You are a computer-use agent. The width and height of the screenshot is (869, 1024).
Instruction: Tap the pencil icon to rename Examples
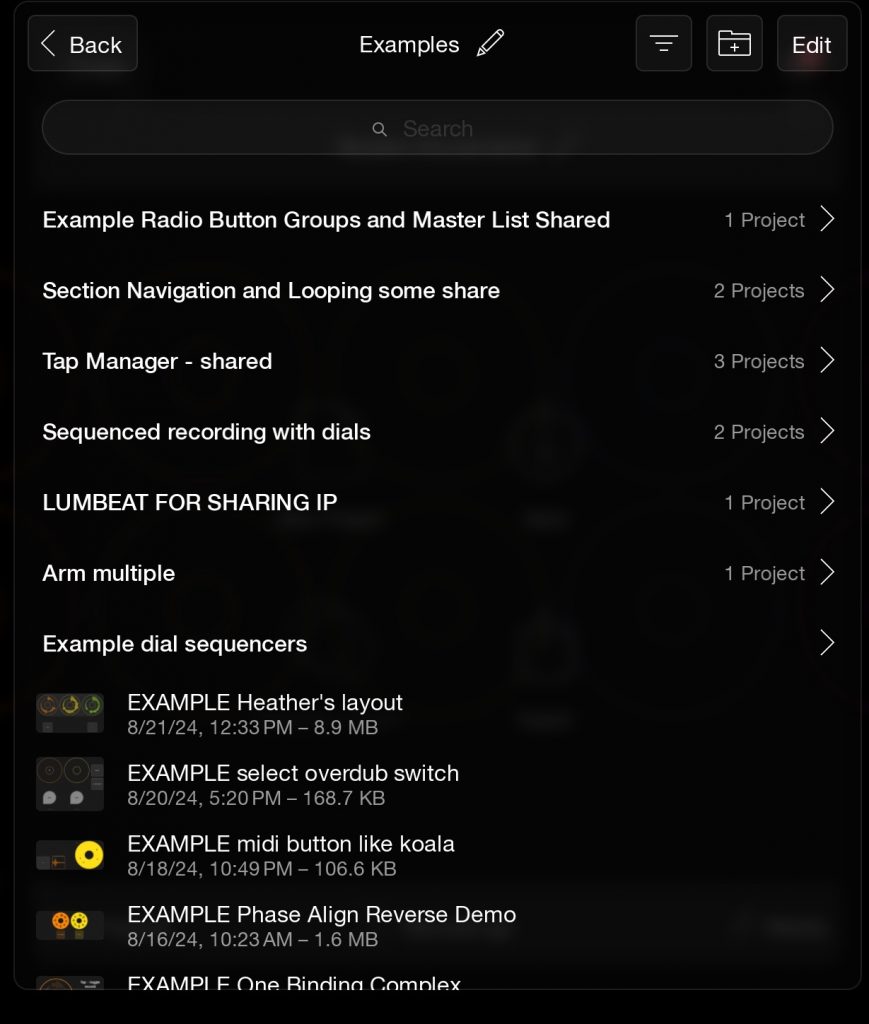pyautogui.click(x=489, y=44)
